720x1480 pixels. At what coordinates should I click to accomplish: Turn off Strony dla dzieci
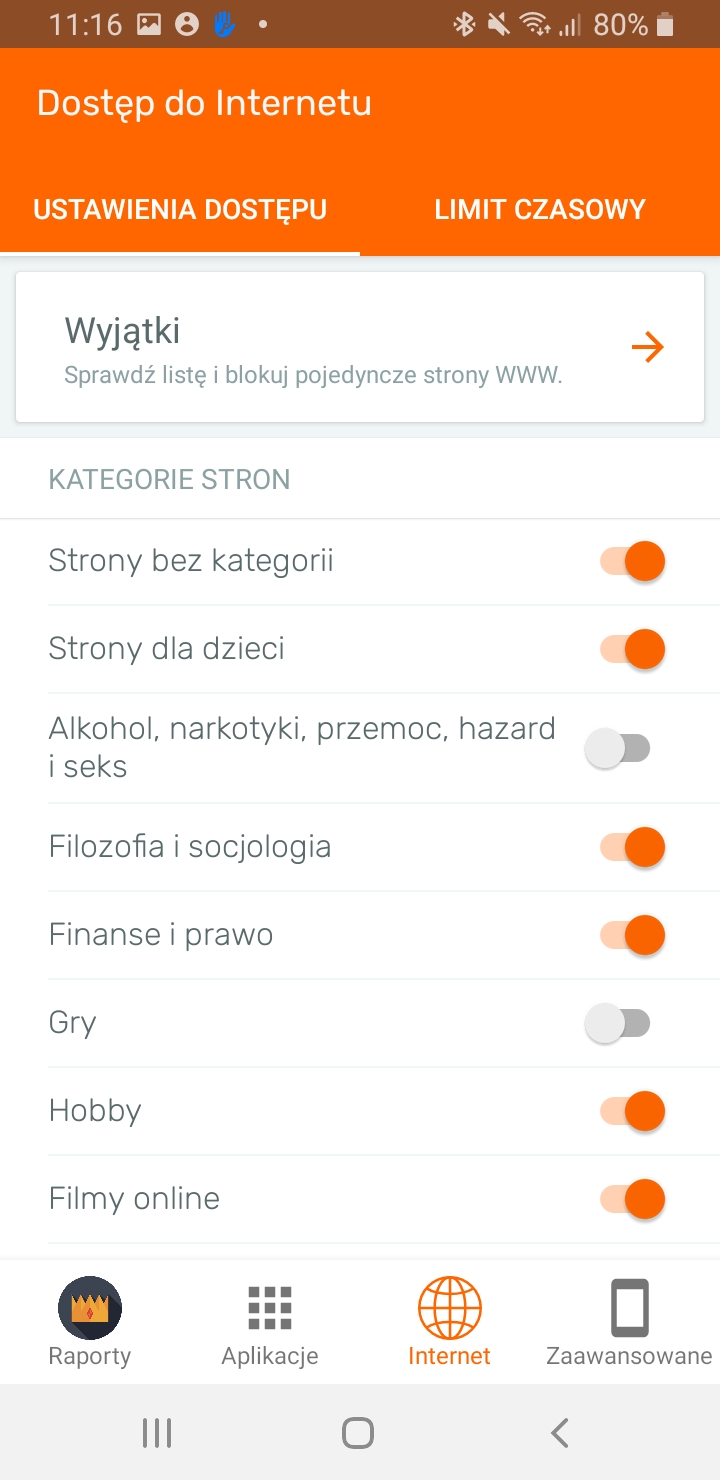(632, 649)
